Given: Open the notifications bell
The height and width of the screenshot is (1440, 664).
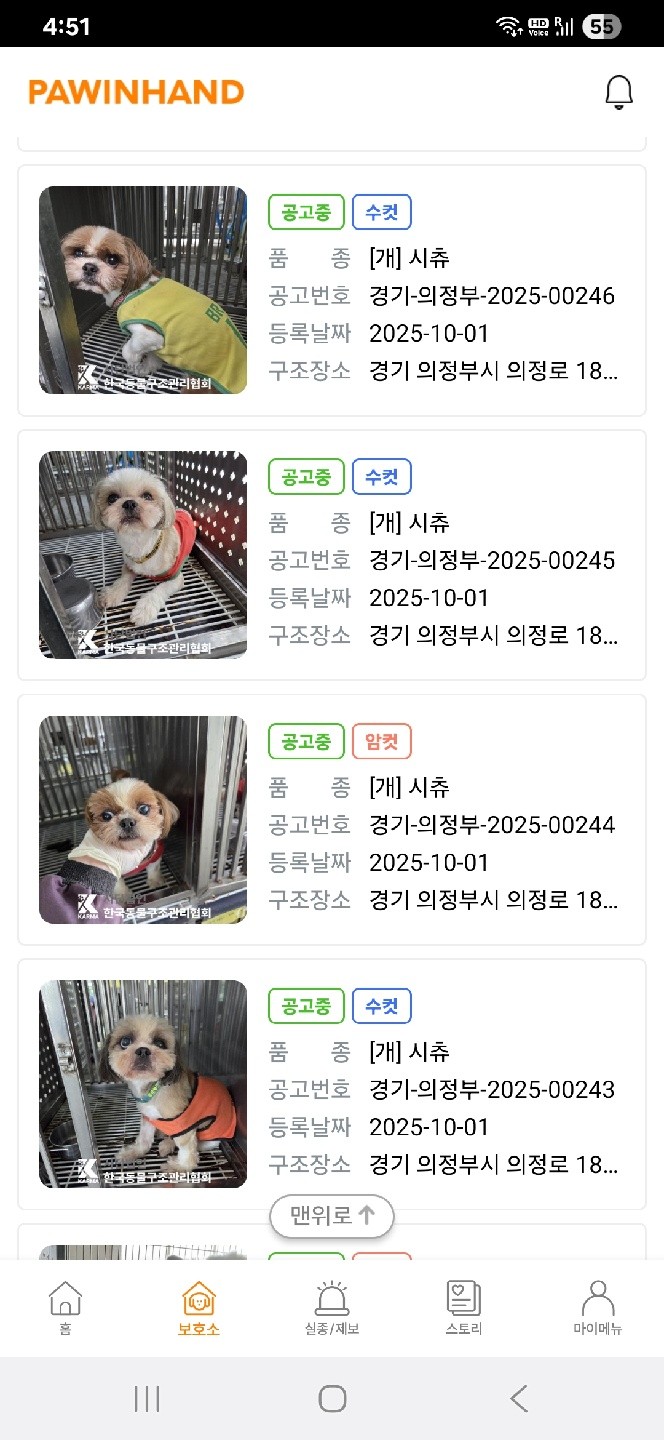Looking at the screenshot, I should pyautogui.click(x=619, y=92).
